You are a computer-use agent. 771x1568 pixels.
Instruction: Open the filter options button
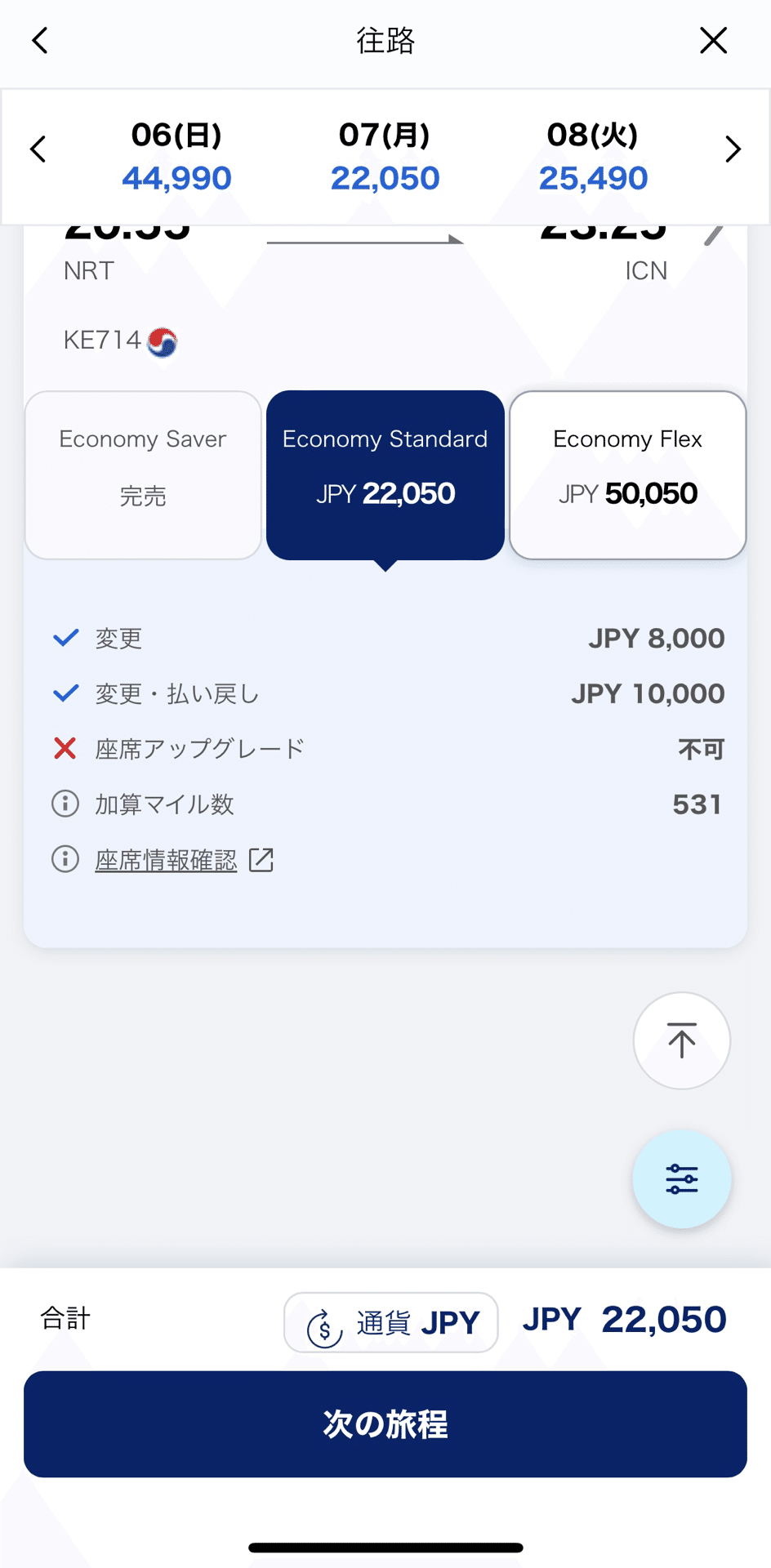pos(682,1179)
